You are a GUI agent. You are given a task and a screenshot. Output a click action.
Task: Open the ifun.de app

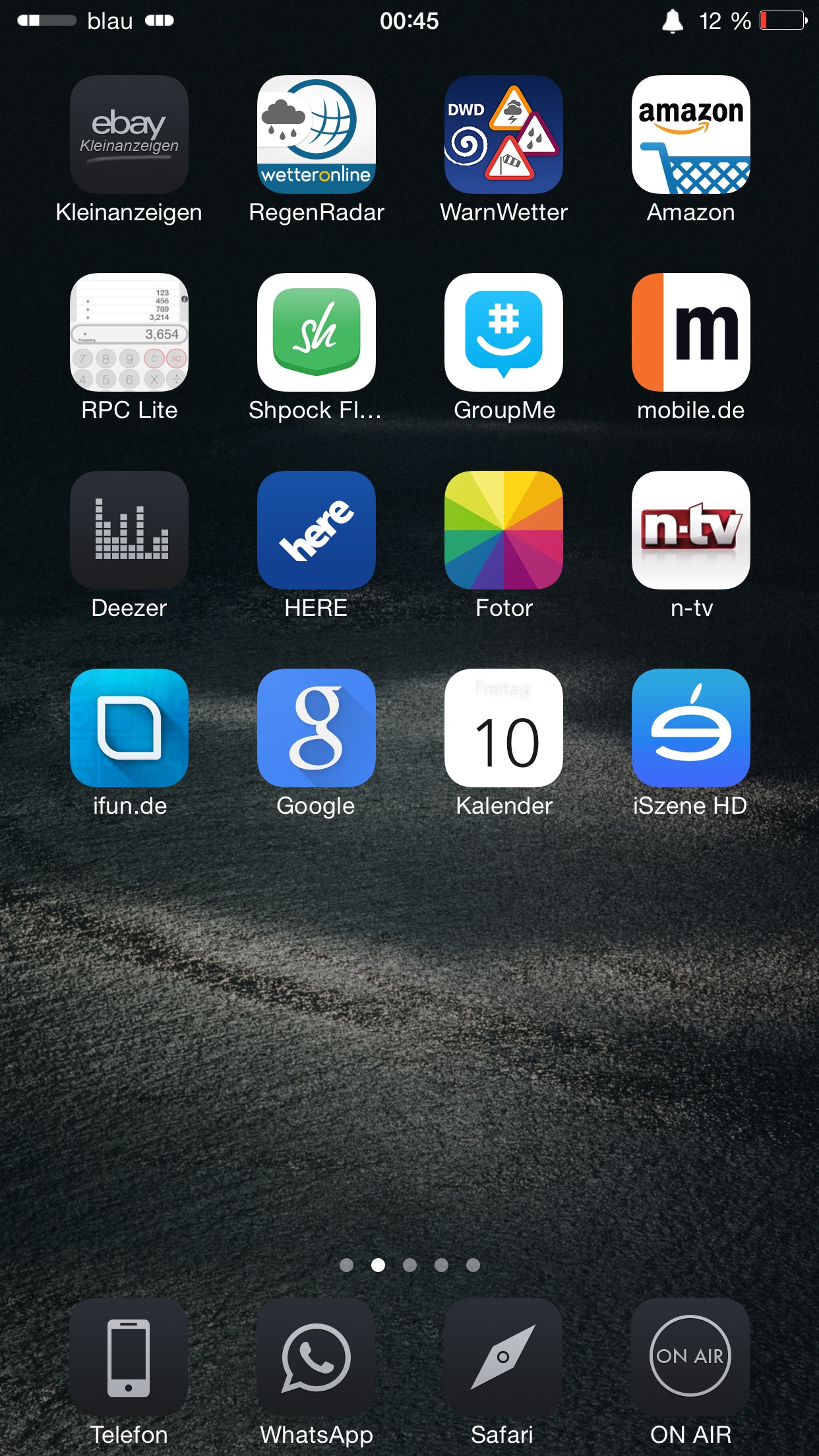(x=129, y=728)
